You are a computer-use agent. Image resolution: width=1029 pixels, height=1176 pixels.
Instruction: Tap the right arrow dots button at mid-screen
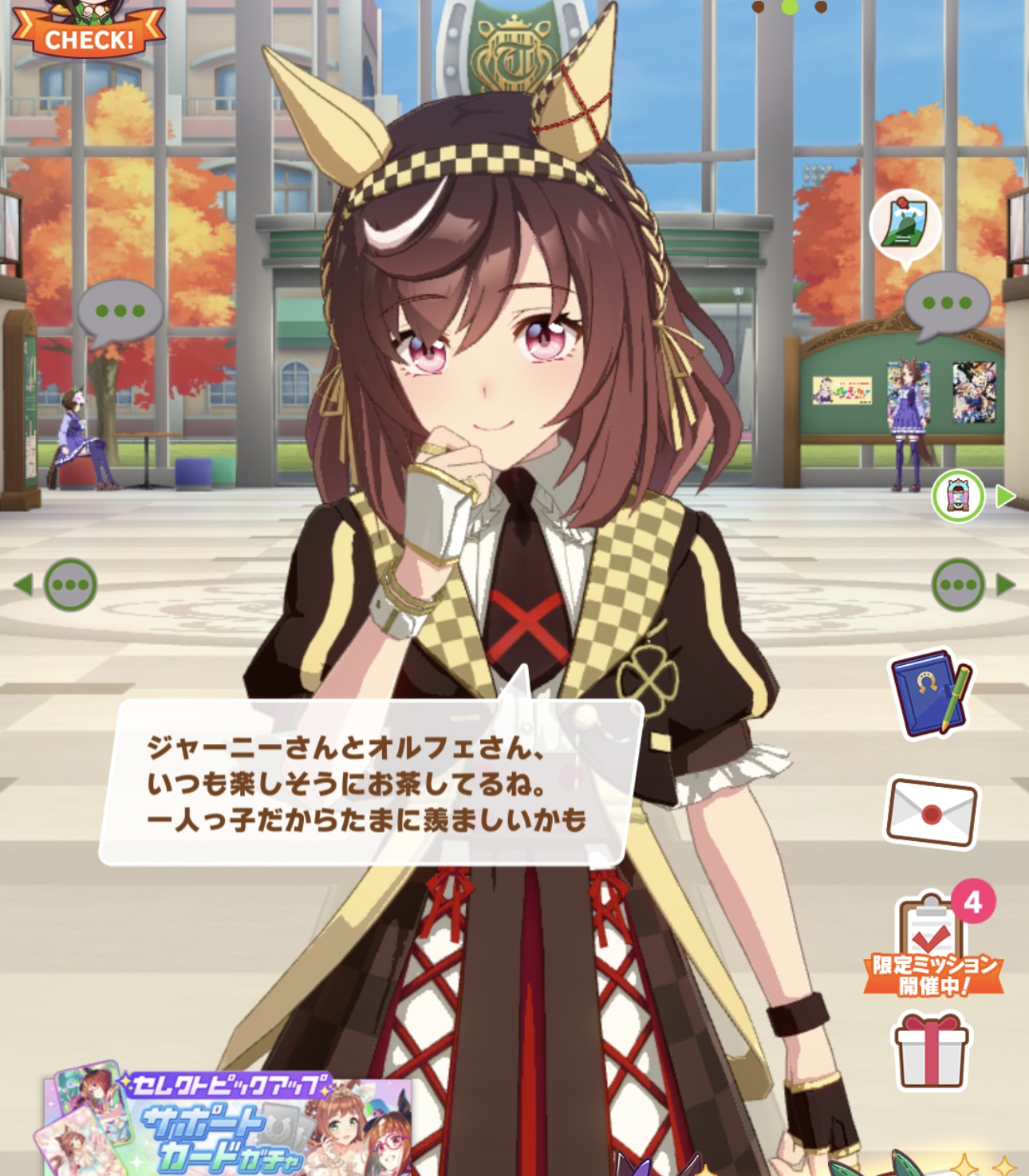[959, 585]
